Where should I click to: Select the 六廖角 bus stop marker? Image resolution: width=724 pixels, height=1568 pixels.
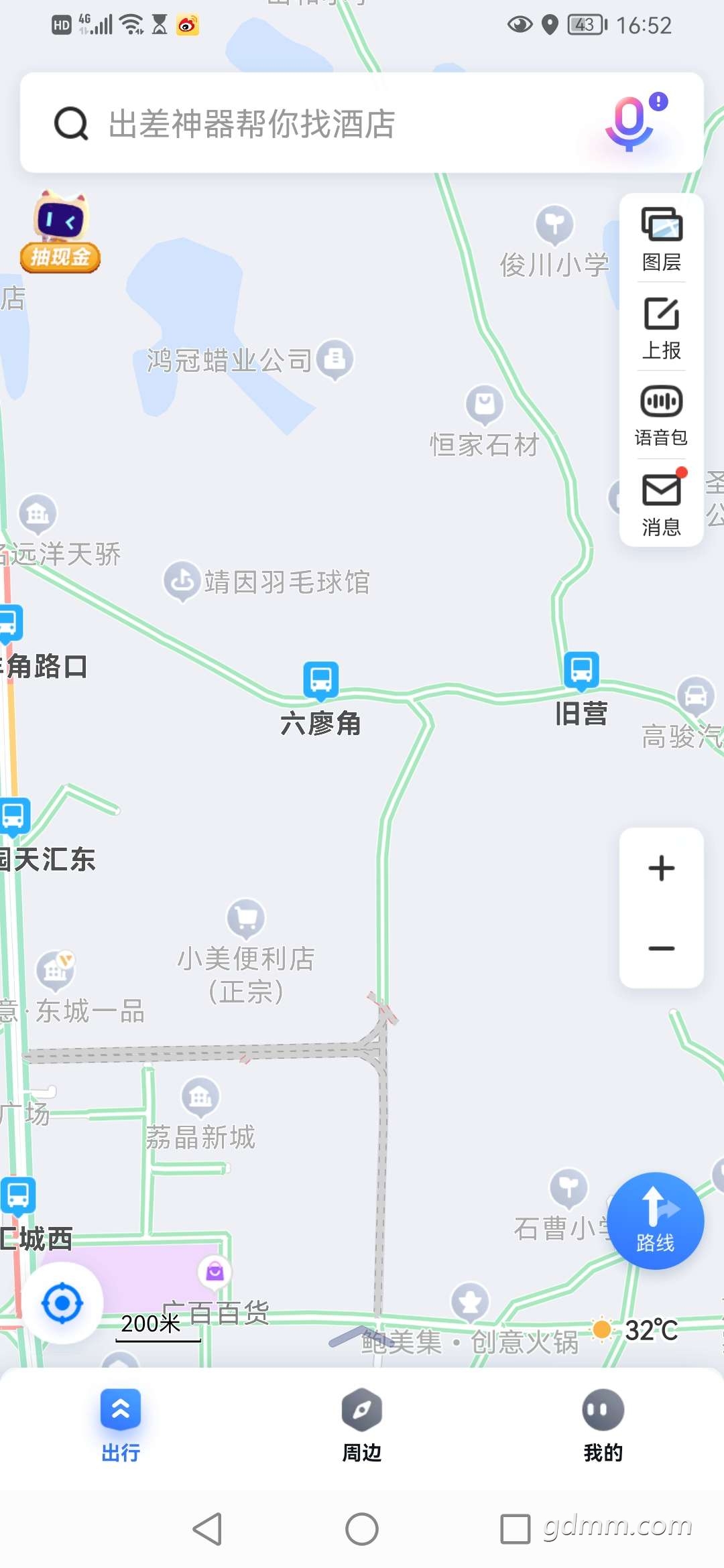[x=320, y=680]
